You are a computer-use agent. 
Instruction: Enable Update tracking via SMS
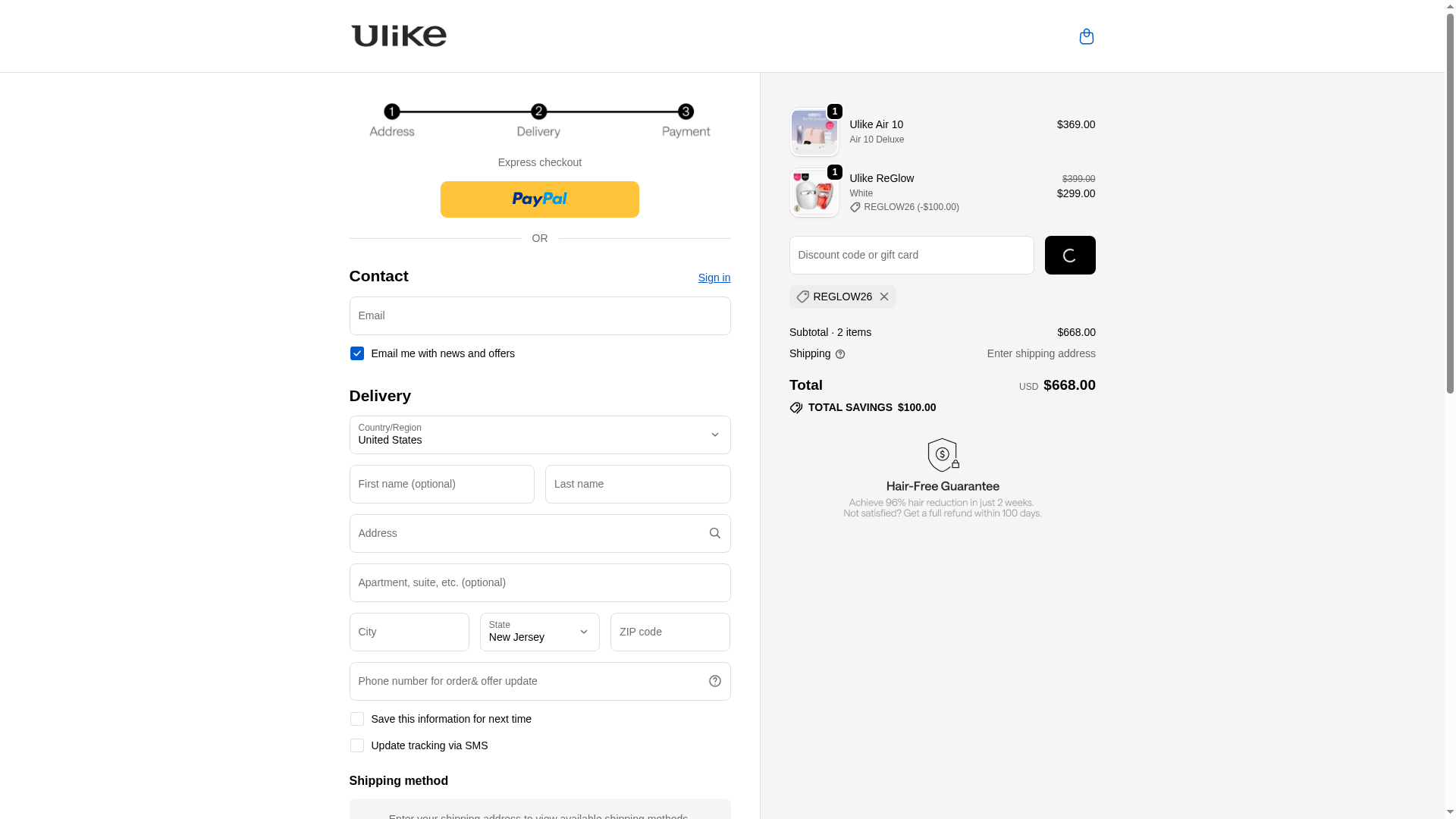356,745
